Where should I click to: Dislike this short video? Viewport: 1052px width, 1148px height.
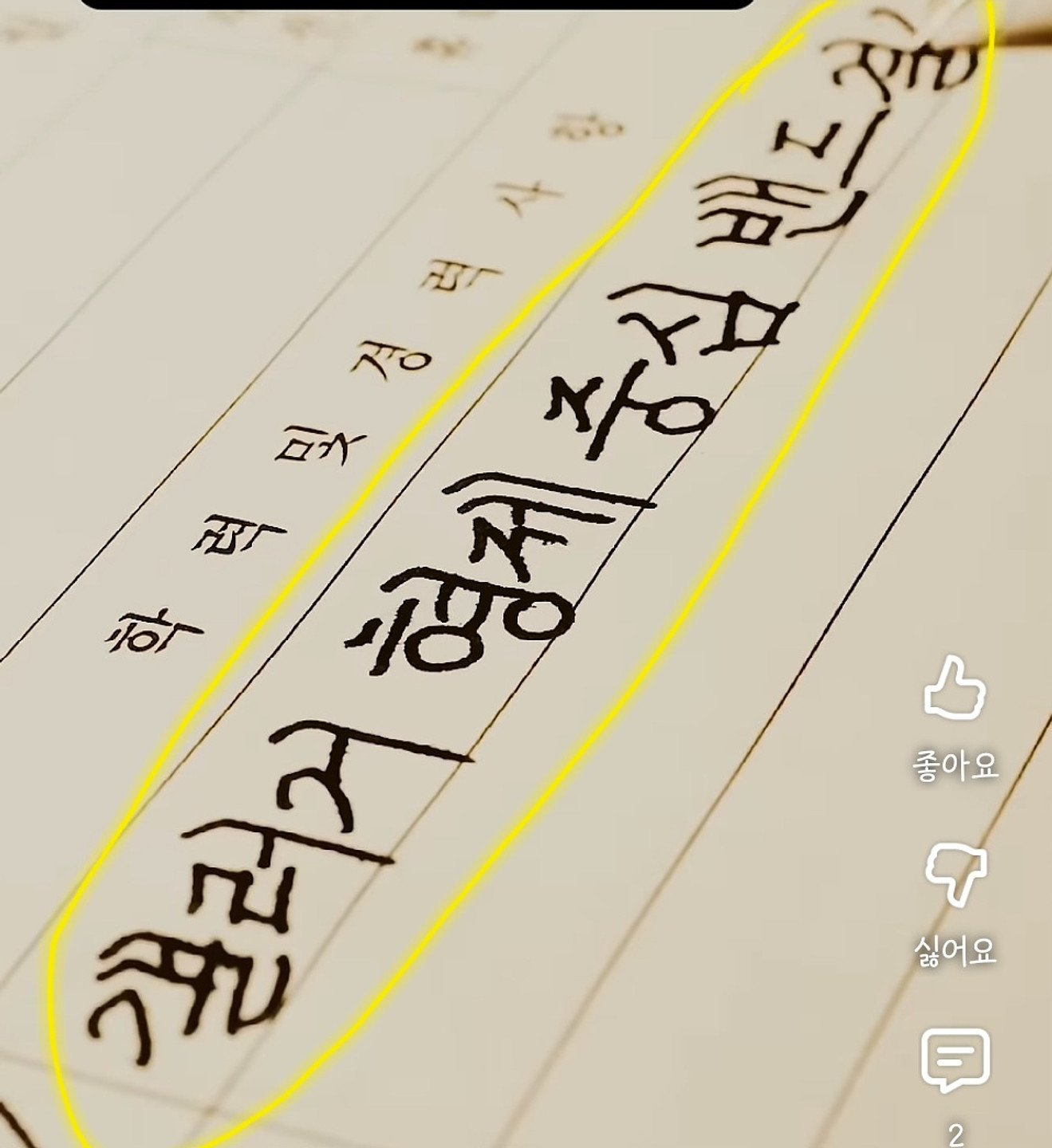coord(955,875)
